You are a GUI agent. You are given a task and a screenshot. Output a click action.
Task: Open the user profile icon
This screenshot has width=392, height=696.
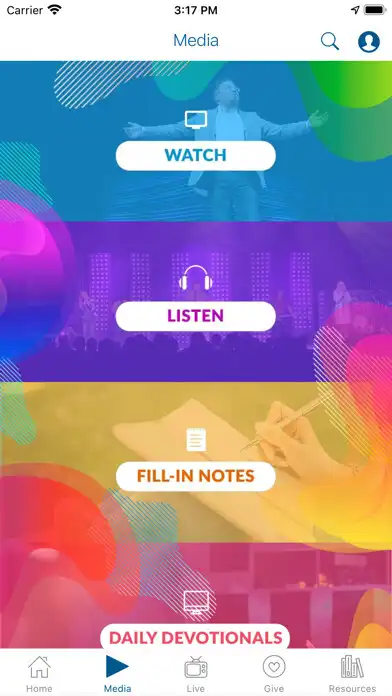pos(369,42)
